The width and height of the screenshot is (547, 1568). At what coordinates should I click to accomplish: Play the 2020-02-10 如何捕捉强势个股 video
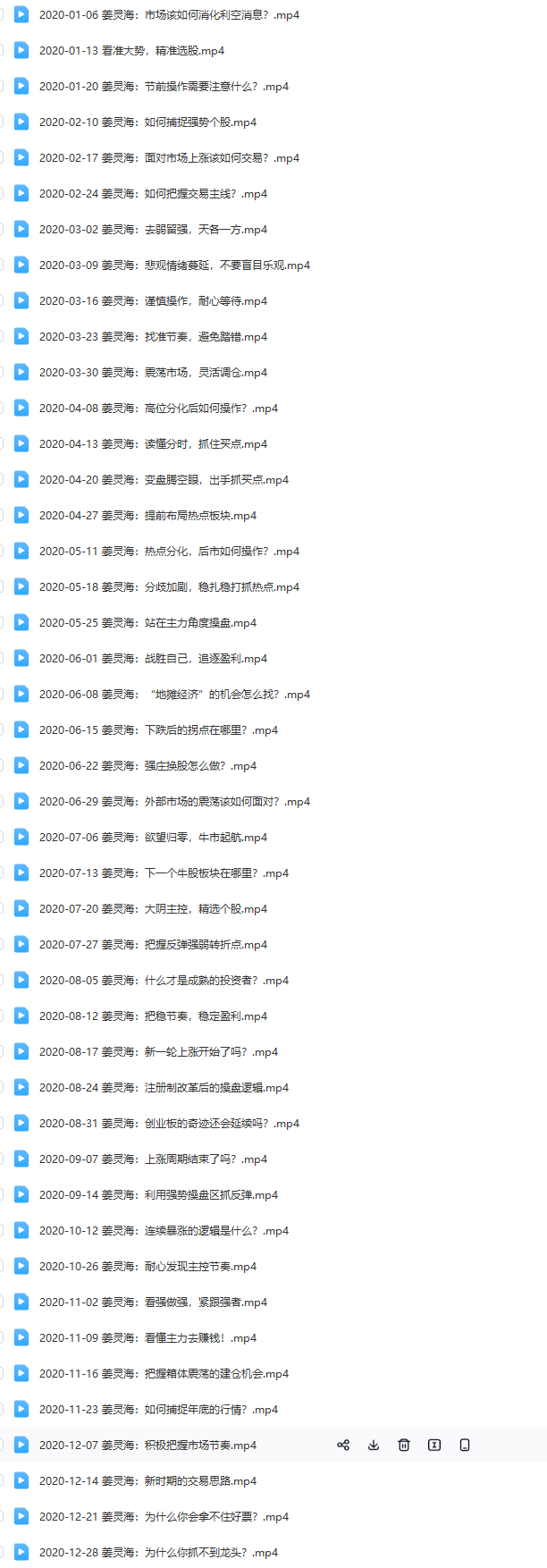click(147, 122)
